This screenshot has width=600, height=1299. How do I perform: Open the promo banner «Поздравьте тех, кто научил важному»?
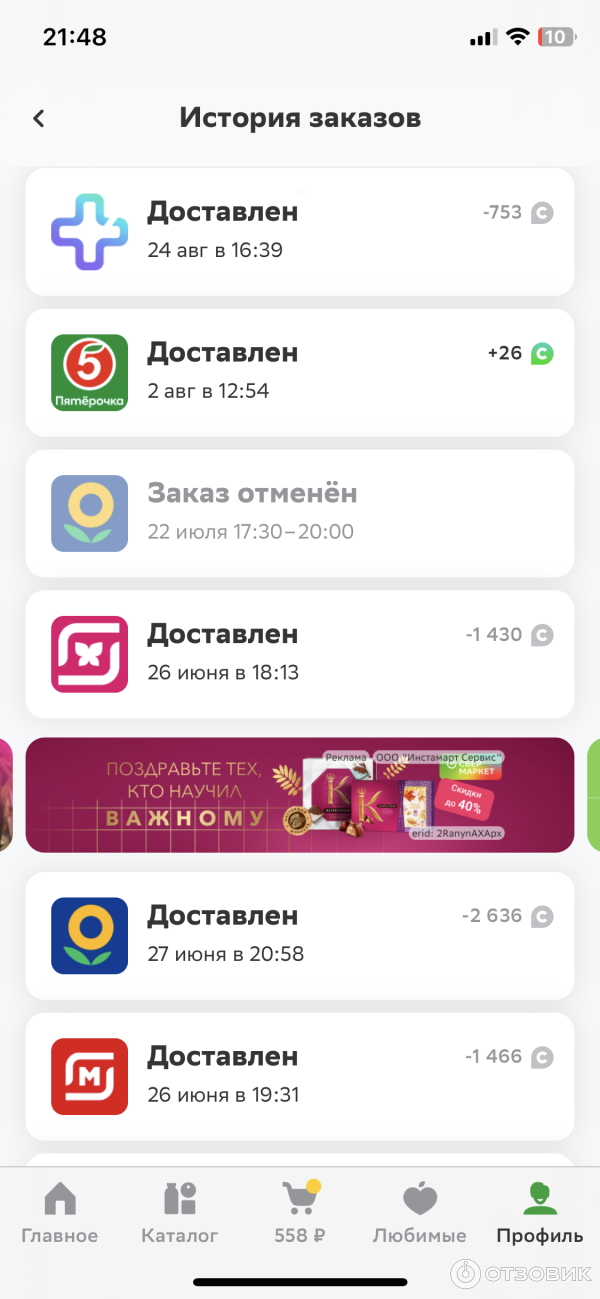tap(300, 795)
